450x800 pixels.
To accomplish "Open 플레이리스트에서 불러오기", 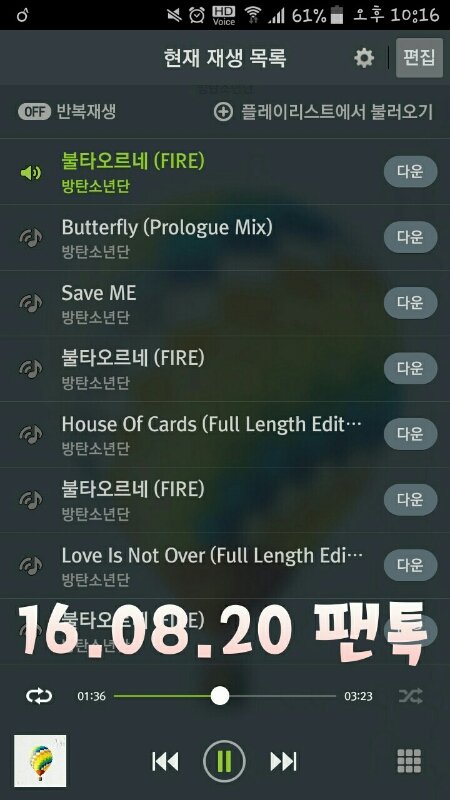I will pyautogui.click(x=323, y=112).
